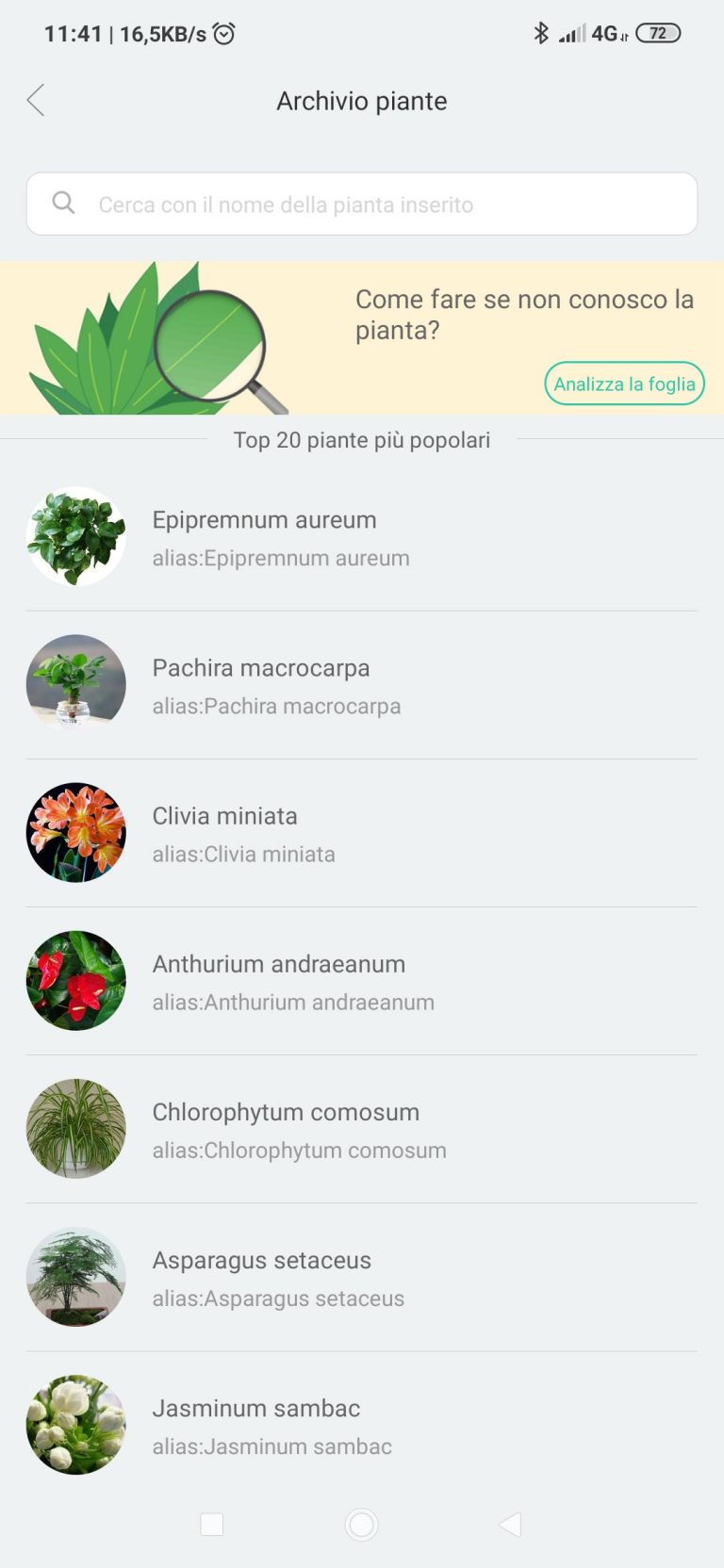Image resolution: width=724 pixels, height=1568 pixels.
Task: Tap the alarm clock icon in the status bar
Action: click(x=222, y=32)
